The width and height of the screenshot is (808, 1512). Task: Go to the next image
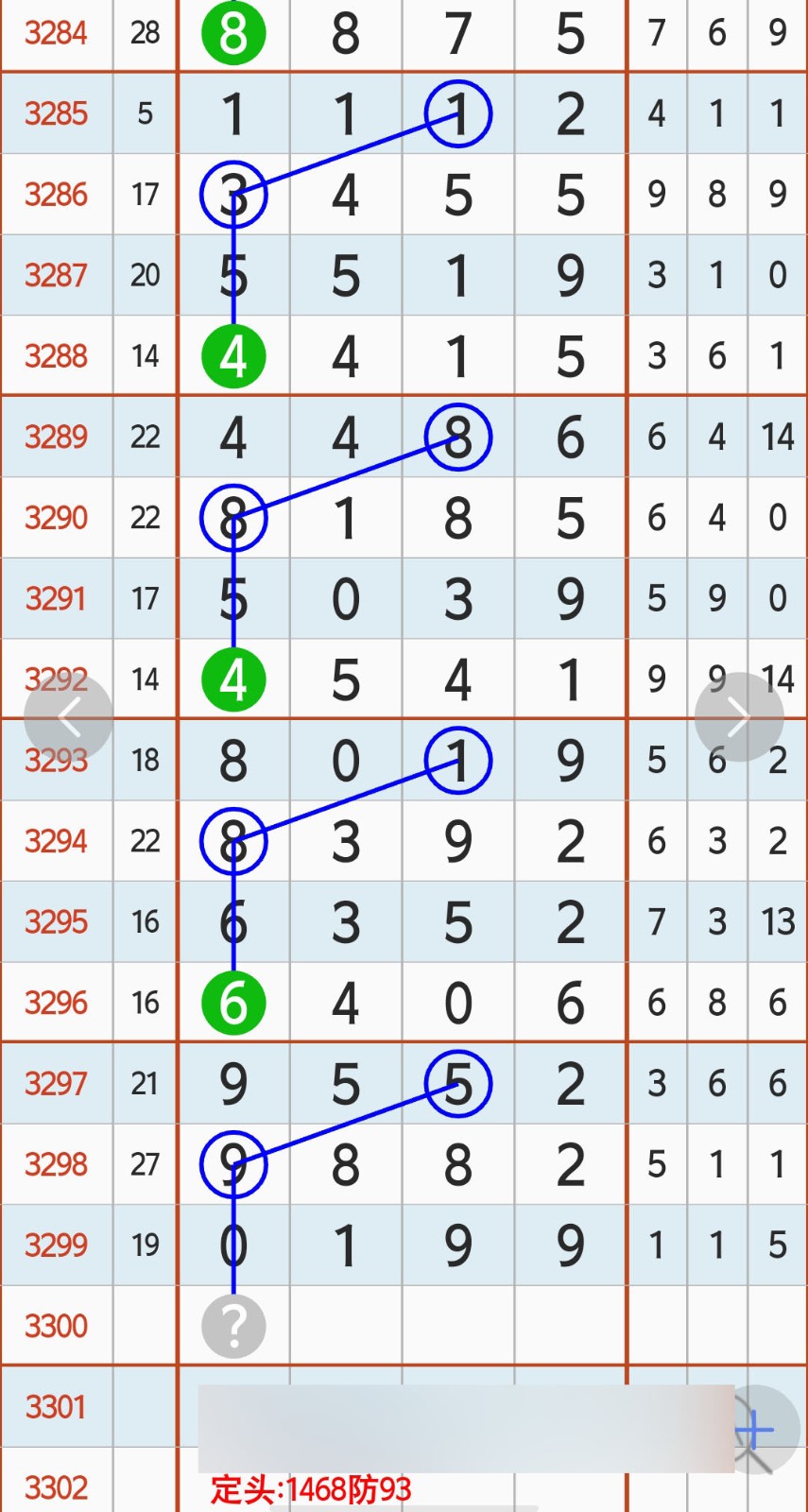(x=738, y=717)
